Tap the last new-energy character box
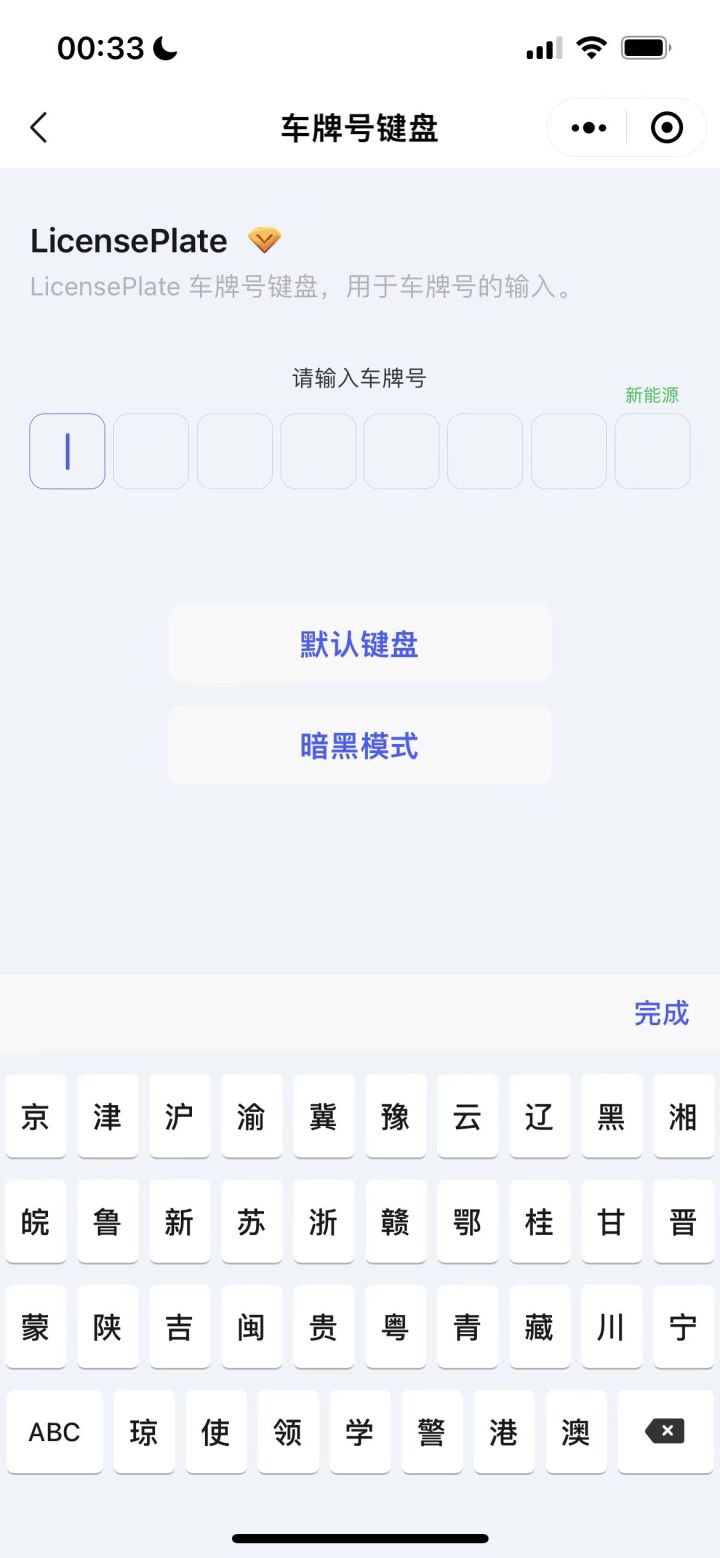Image resolution: width=720 pixels, height=1558 pixels. pyautogui.click(x=652, y=451)
